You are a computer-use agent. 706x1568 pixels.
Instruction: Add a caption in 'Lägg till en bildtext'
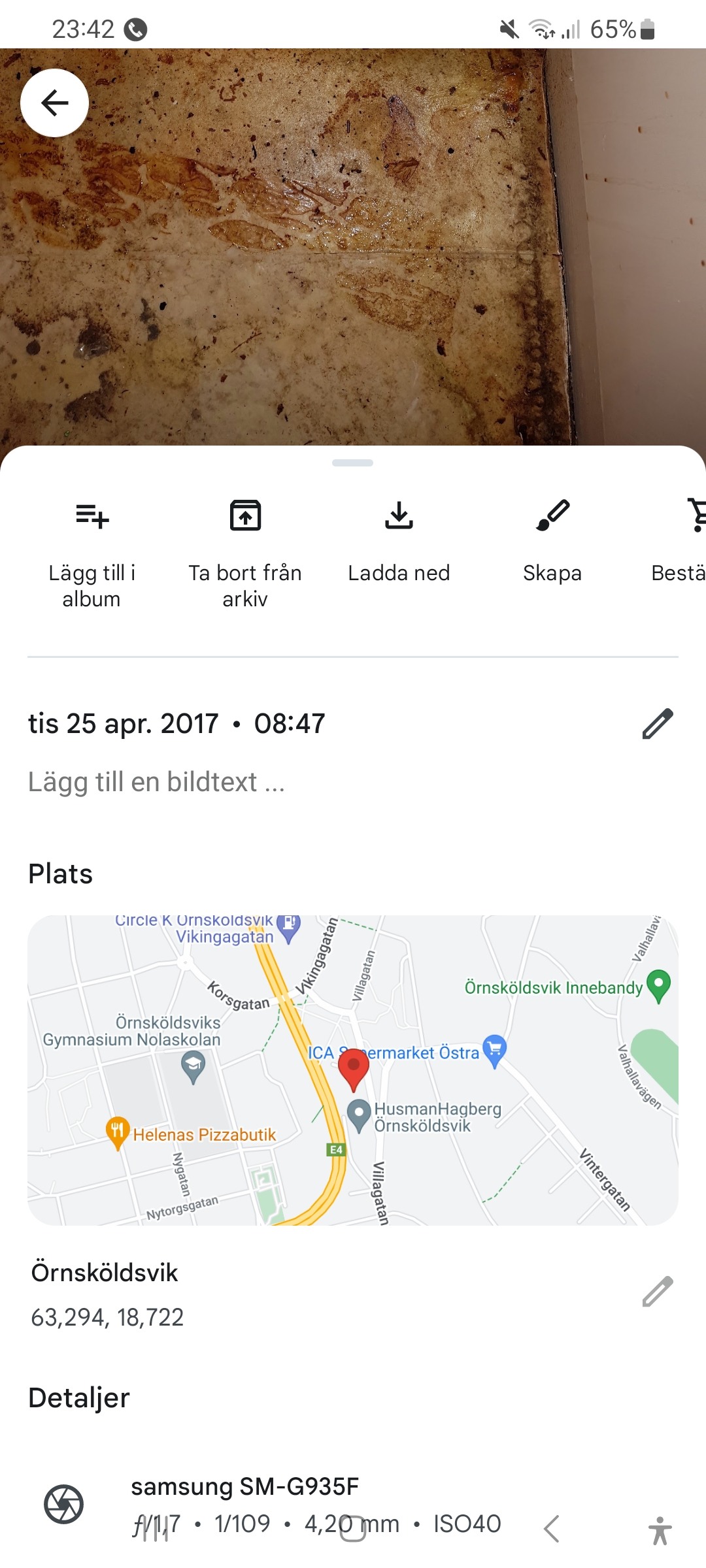[x=157, y=782]
